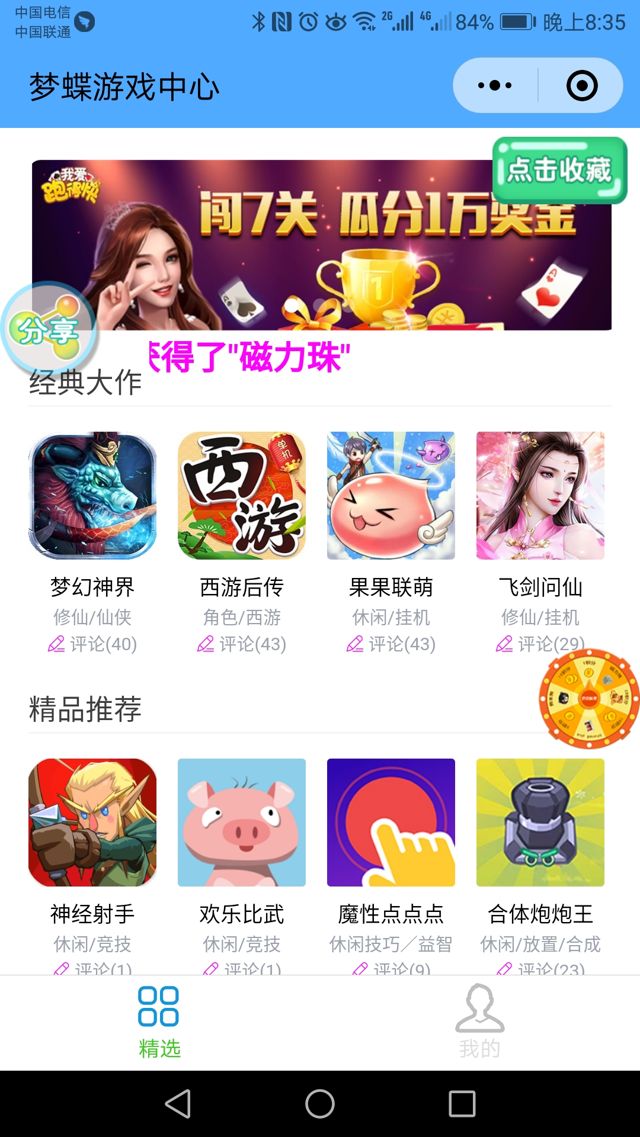Viewport: 640px width, 1137px height.
Task: Tap the floating 分享 bubble
Action: click(47, 328)
